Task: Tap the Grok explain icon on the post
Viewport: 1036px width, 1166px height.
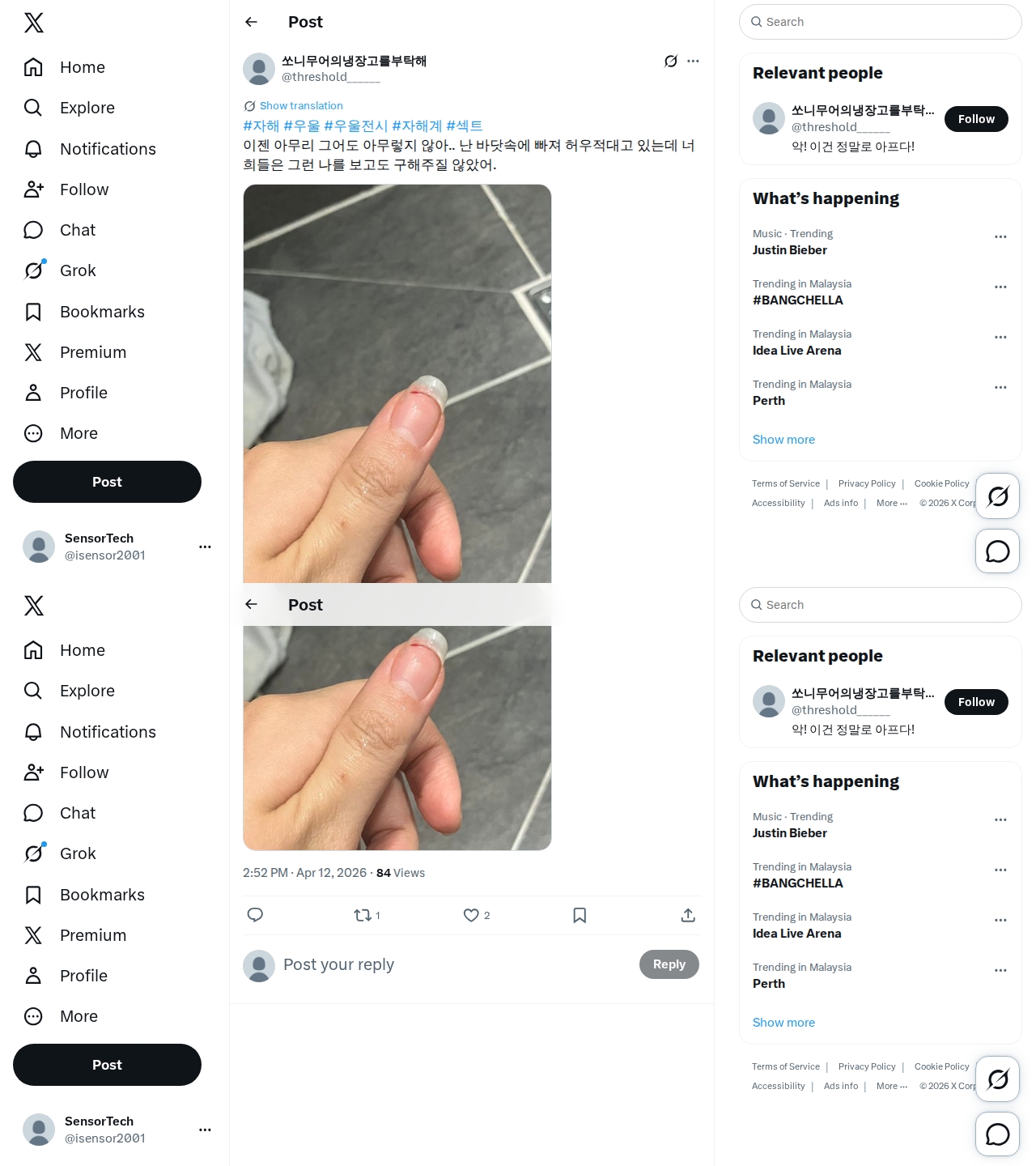Action: 670,62
